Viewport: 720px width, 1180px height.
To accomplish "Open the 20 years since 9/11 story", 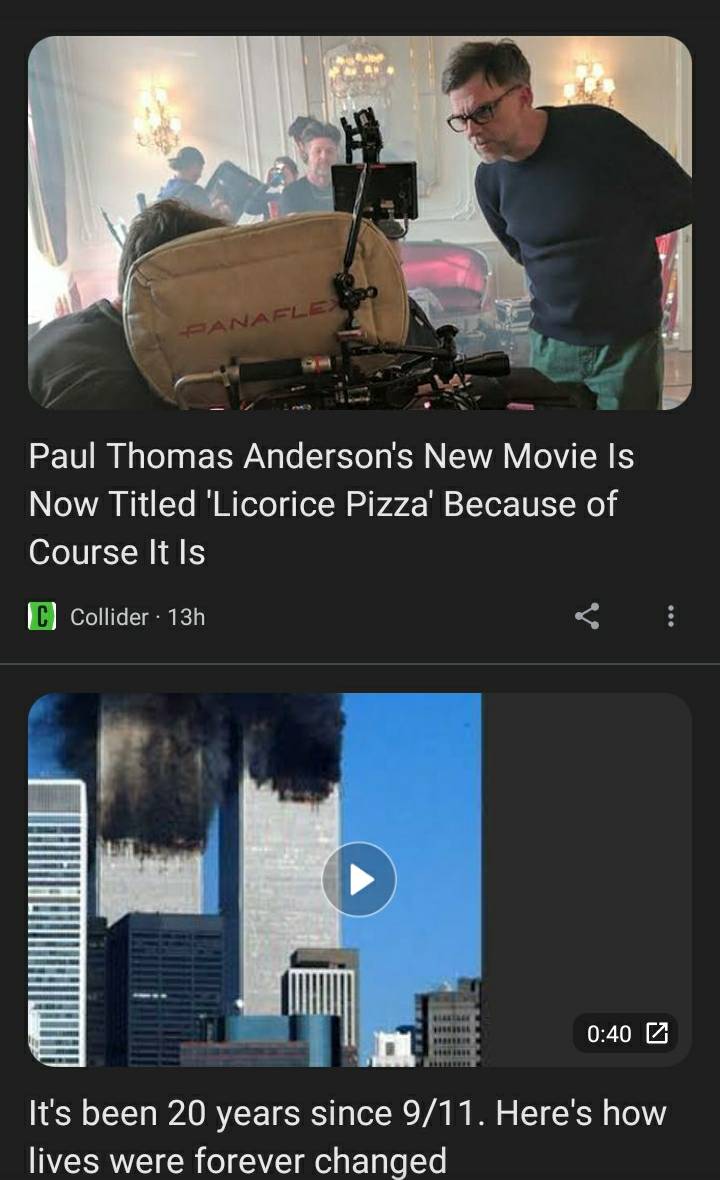I will [346, 1136].
